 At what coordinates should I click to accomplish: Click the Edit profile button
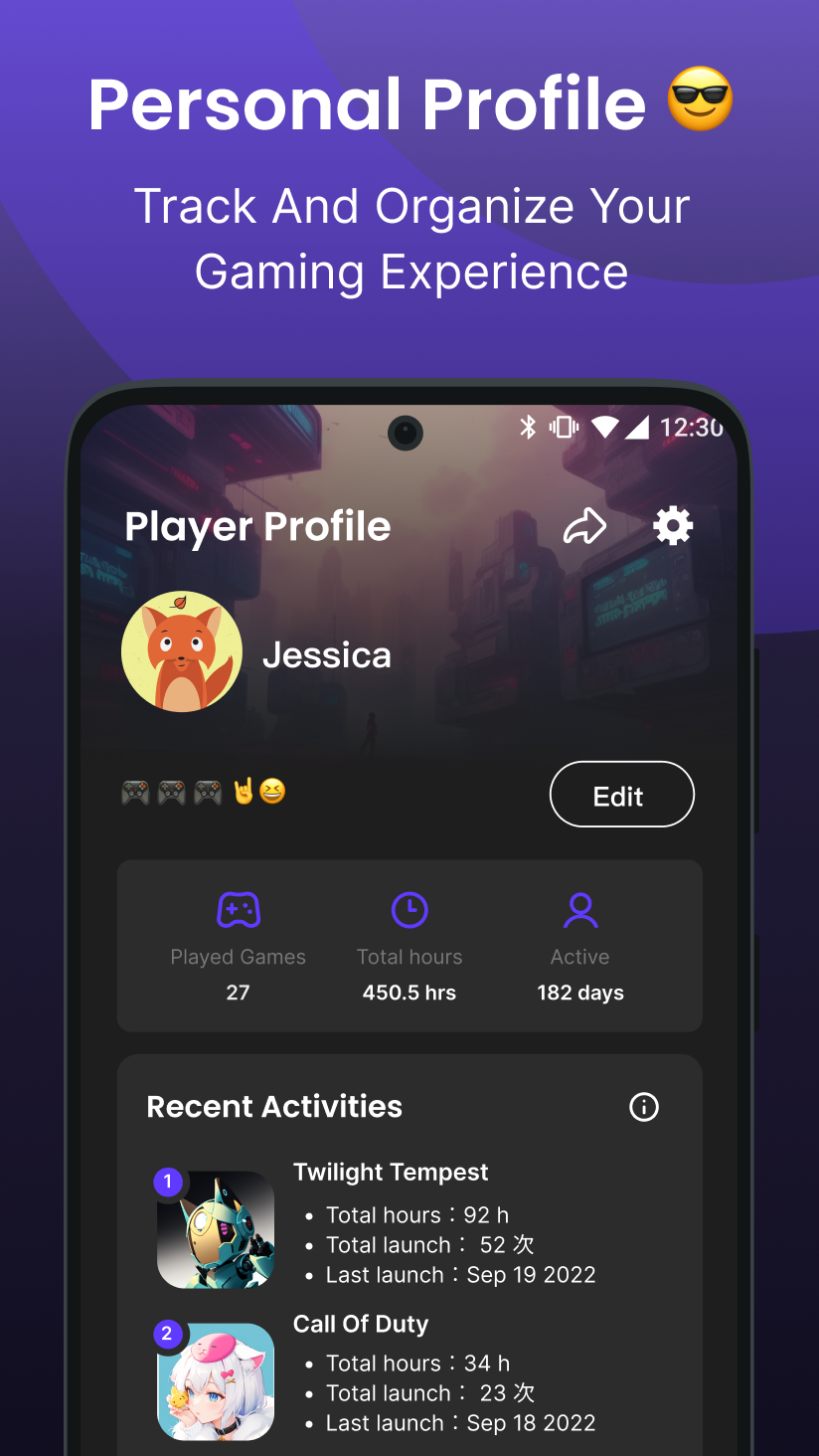[x=621, y=794]
